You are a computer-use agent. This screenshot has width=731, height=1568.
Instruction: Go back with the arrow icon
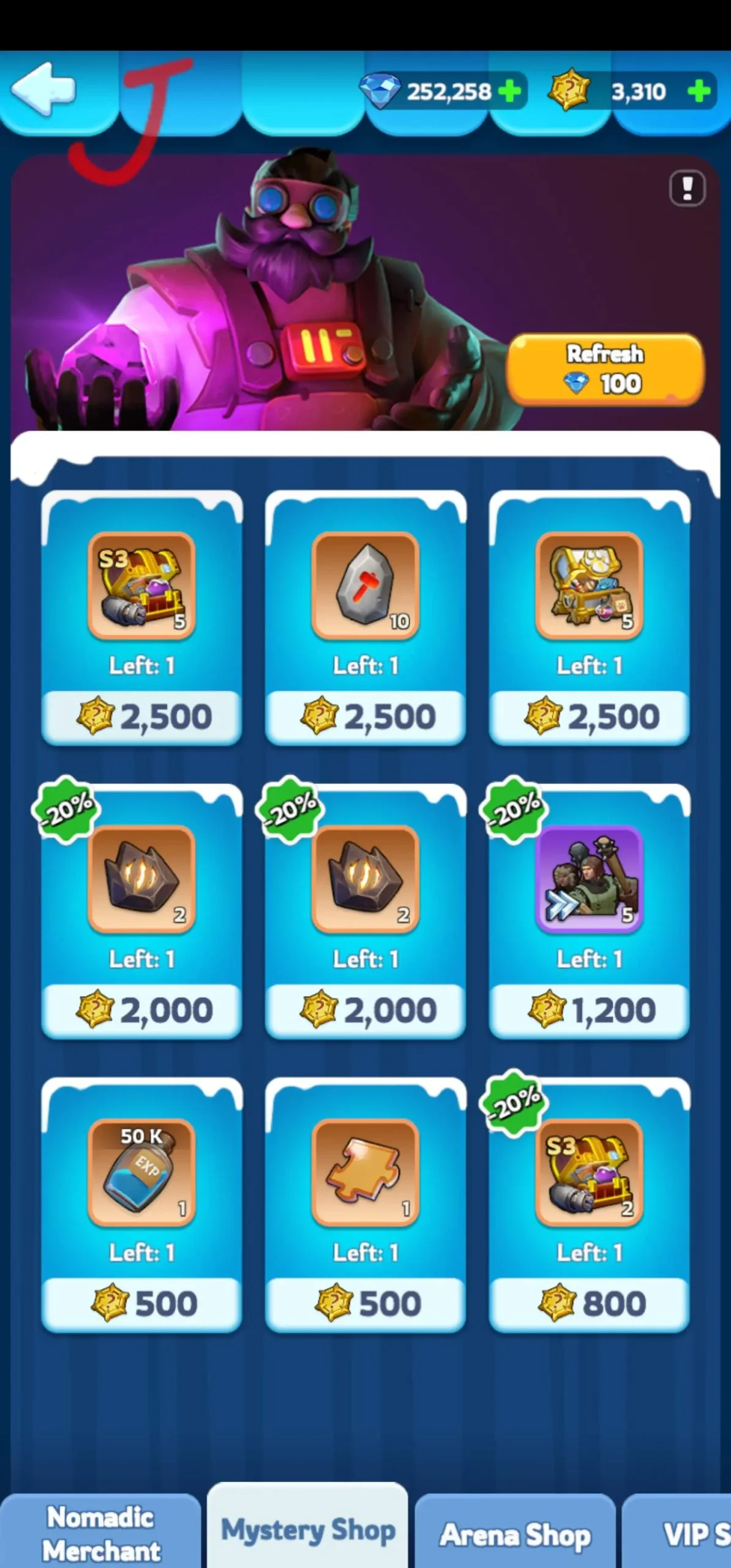[x=44, y=89]
